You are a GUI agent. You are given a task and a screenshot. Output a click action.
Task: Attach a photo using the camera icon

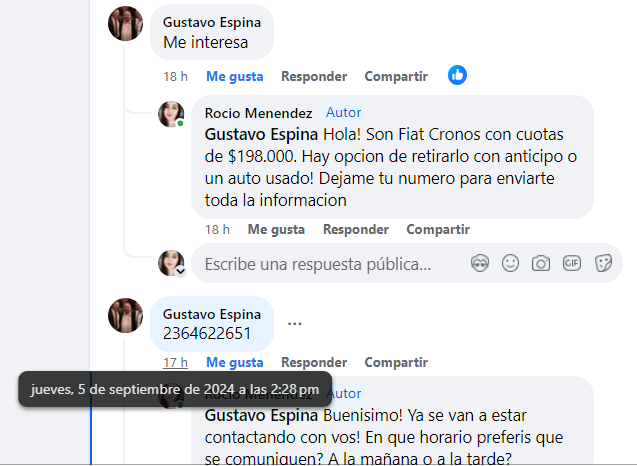click(x=541, y=264)
